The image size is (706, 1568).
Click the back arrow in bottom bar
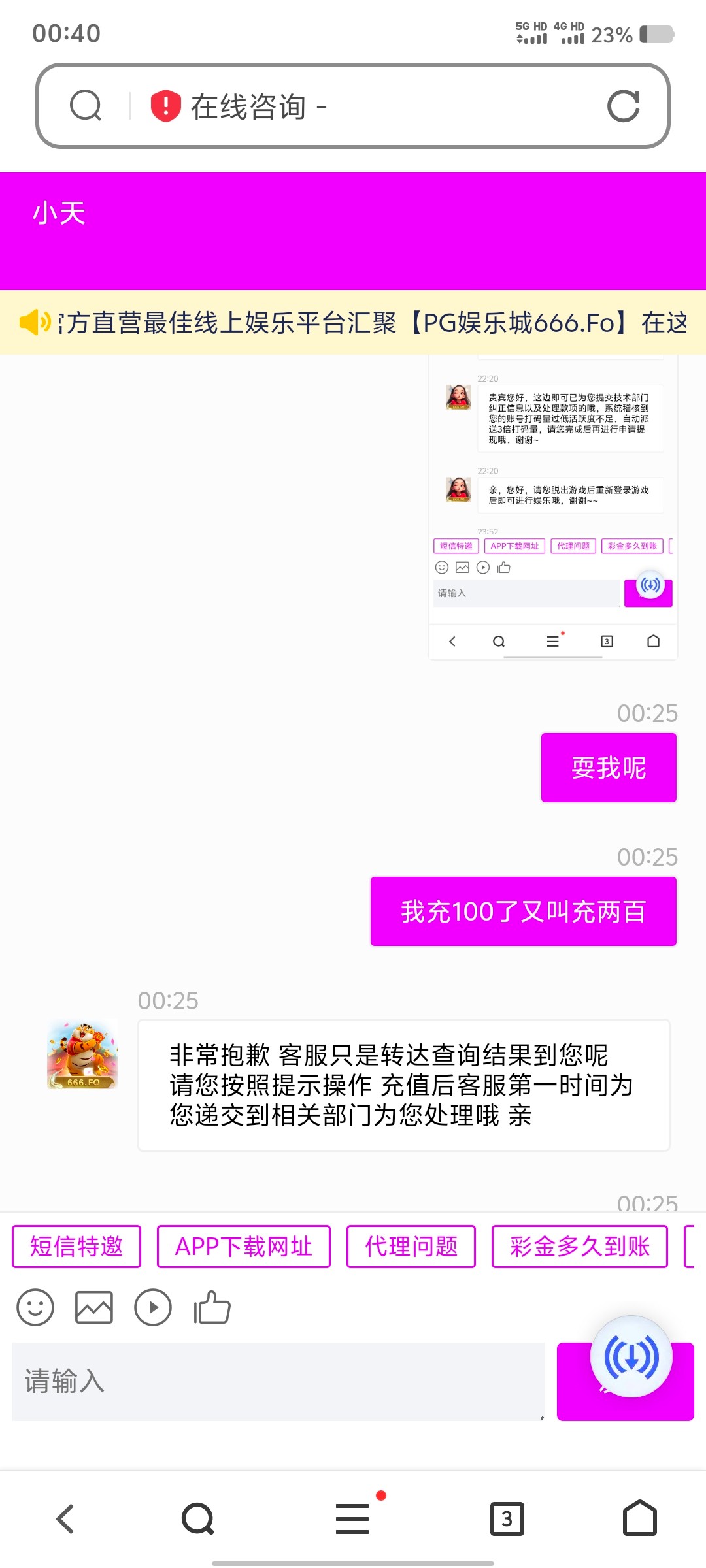point(65,1518)
